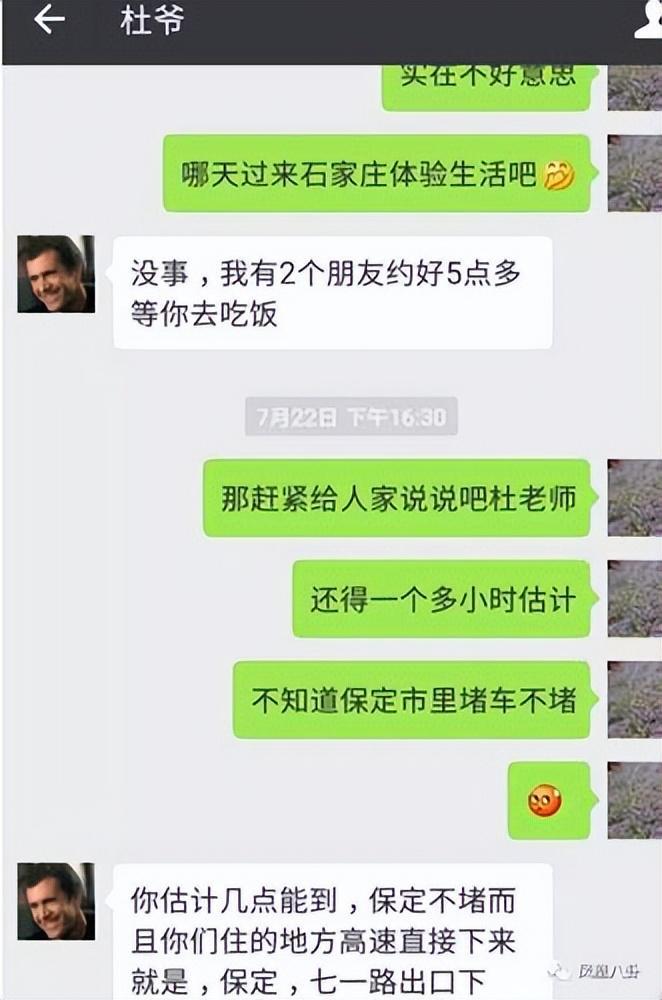The width and height of the screenshot is (662, 1000).
Task: Tap my avatar beside the 哪天过来石家庄 message
Action: (x=634, y=173)
